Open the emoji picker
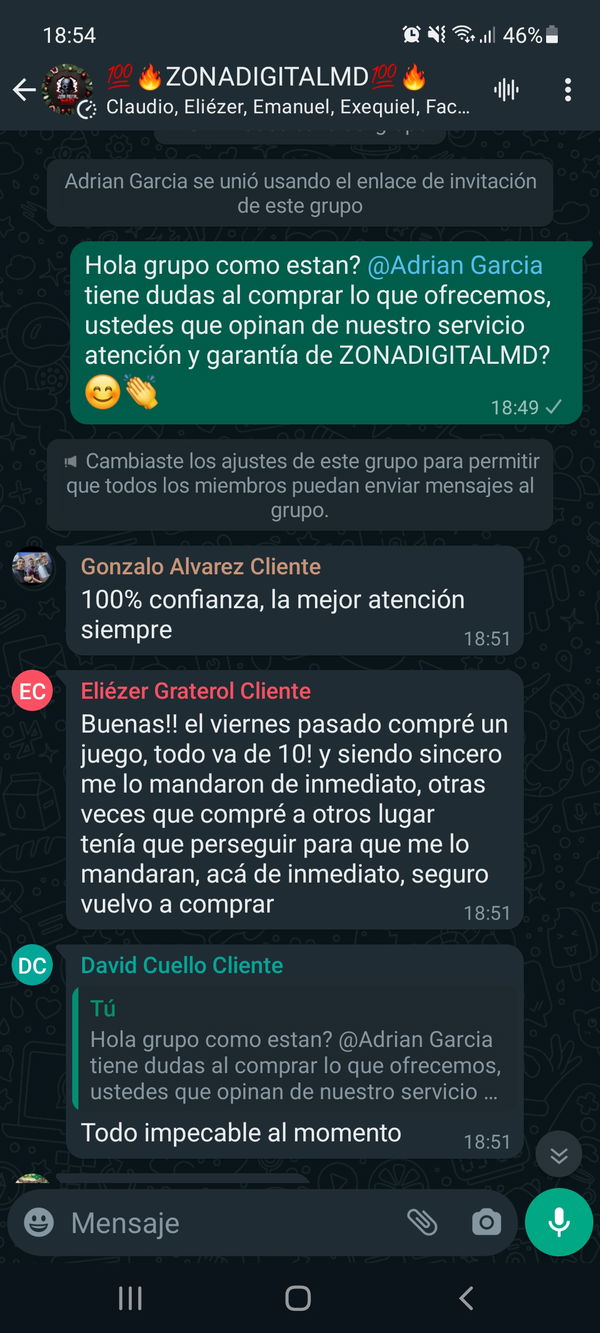Image resolution: width=600 pixels, height=1333 pixels. (x=39, y=1221)
